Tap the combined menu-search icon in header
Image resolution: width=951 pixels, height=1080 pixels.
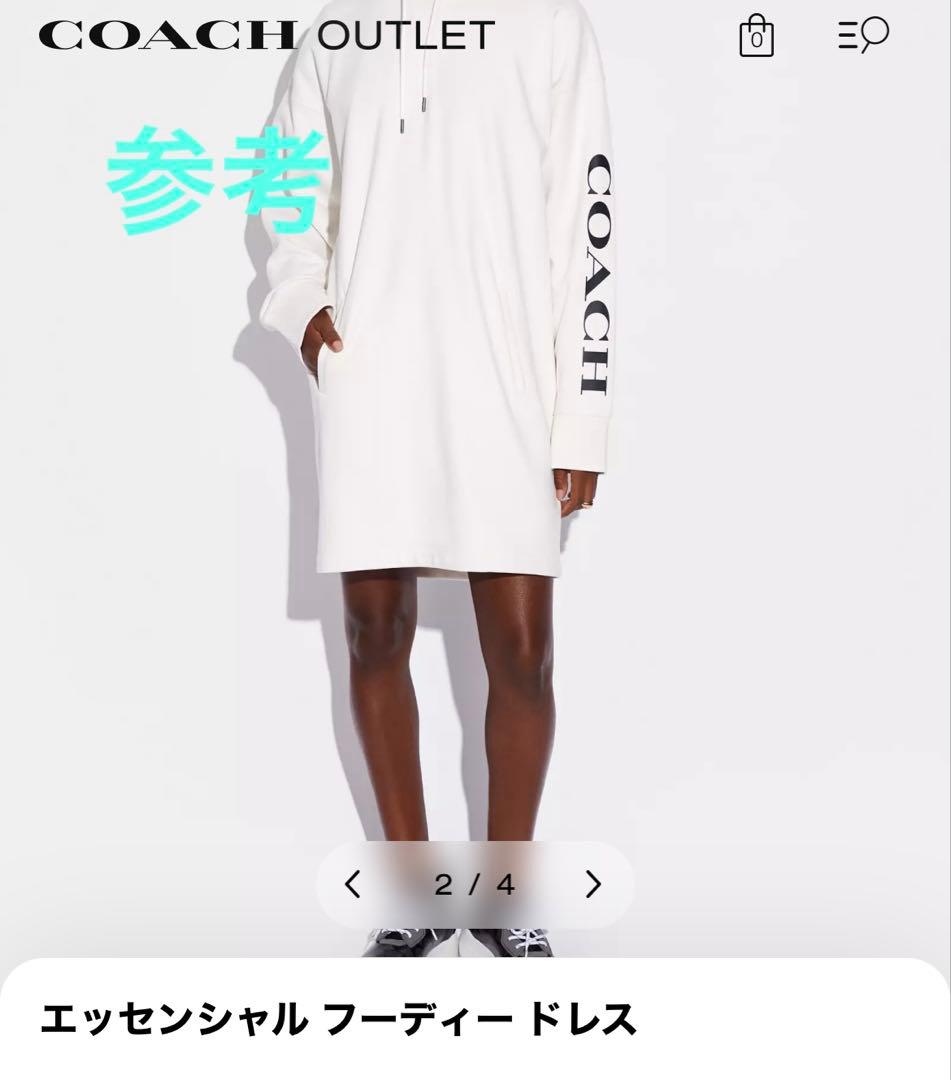click(x=861, y=37)
